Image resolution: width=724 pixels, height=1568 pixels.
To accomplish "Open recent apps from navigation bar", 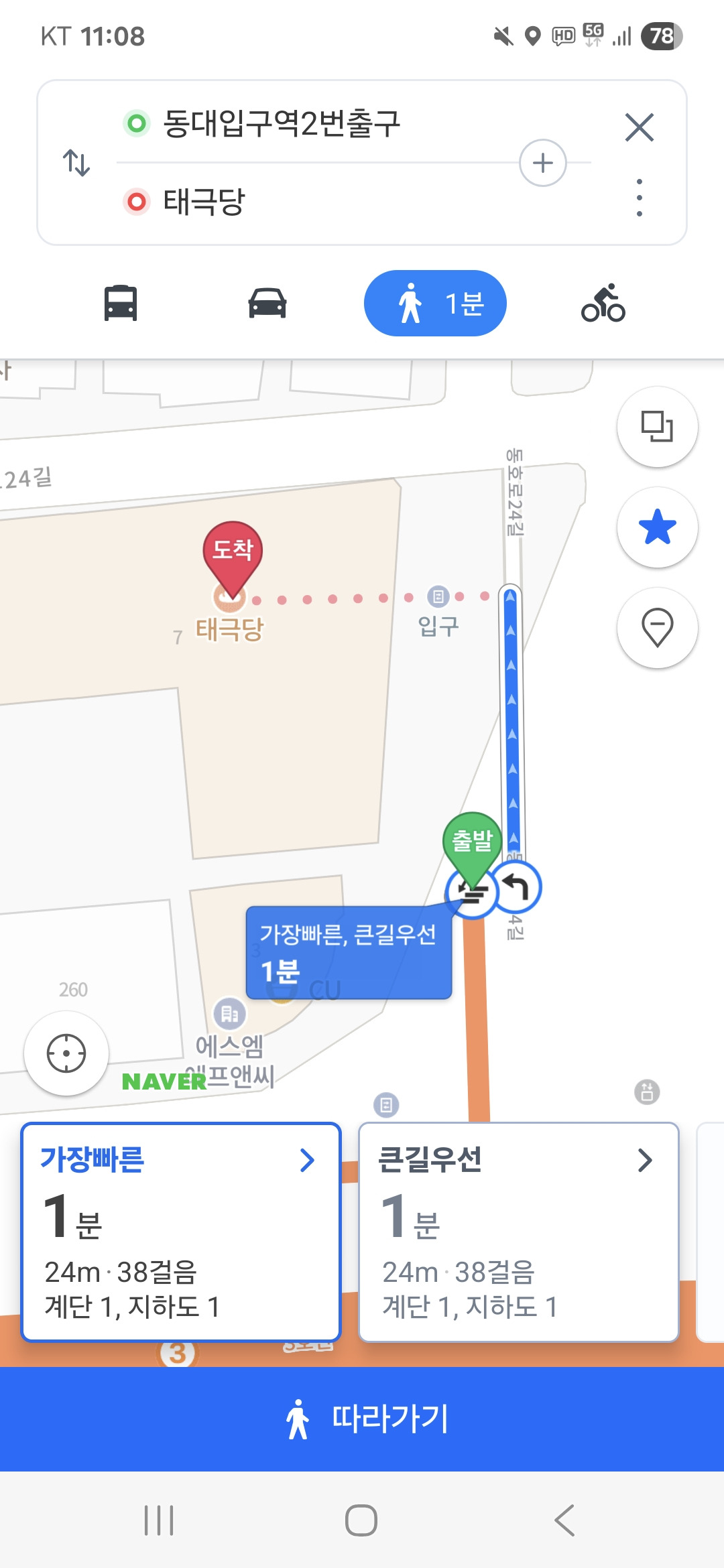I will [x=159, y=1520].
